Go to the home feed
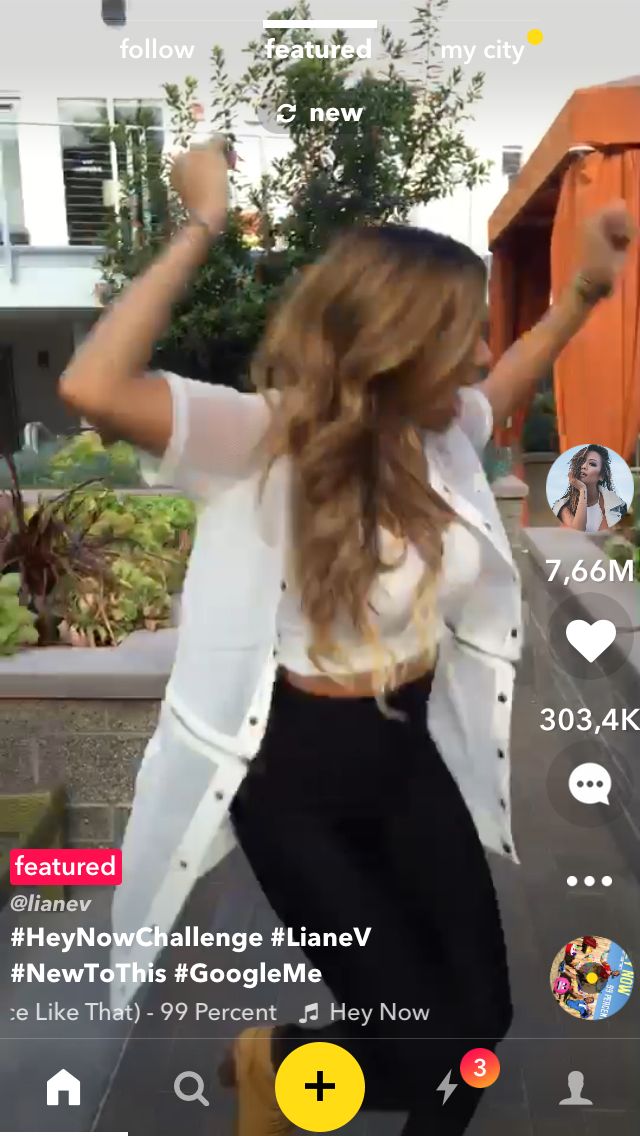The image size is (640, 1136). click(64, 1087)
